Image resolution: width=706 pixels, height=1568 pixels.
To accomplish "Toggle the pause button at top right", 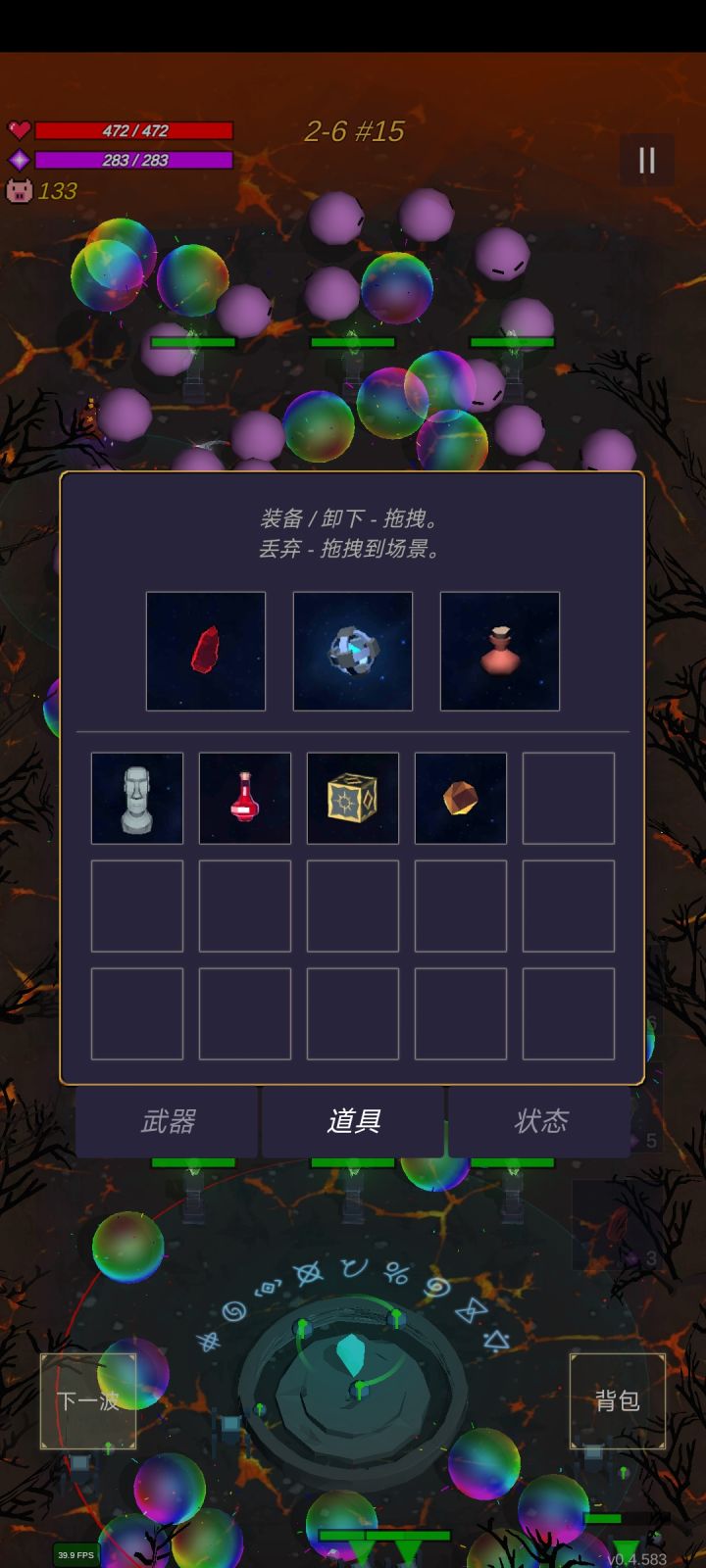I will click(645, 159).
